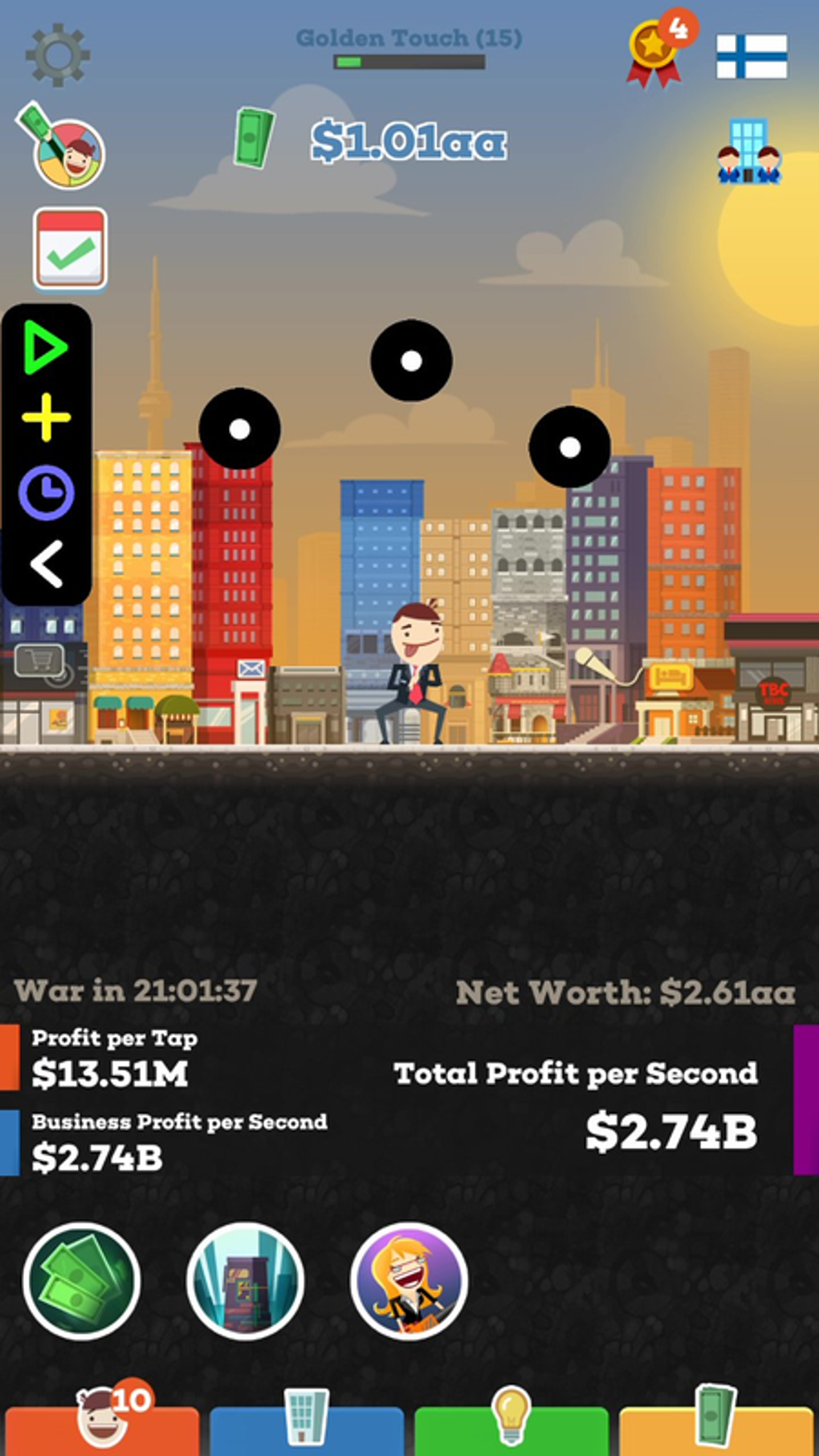This screenshot has width=819, height=1456.
Task: Add a tap point with the yellow plus
Action: 47,417
